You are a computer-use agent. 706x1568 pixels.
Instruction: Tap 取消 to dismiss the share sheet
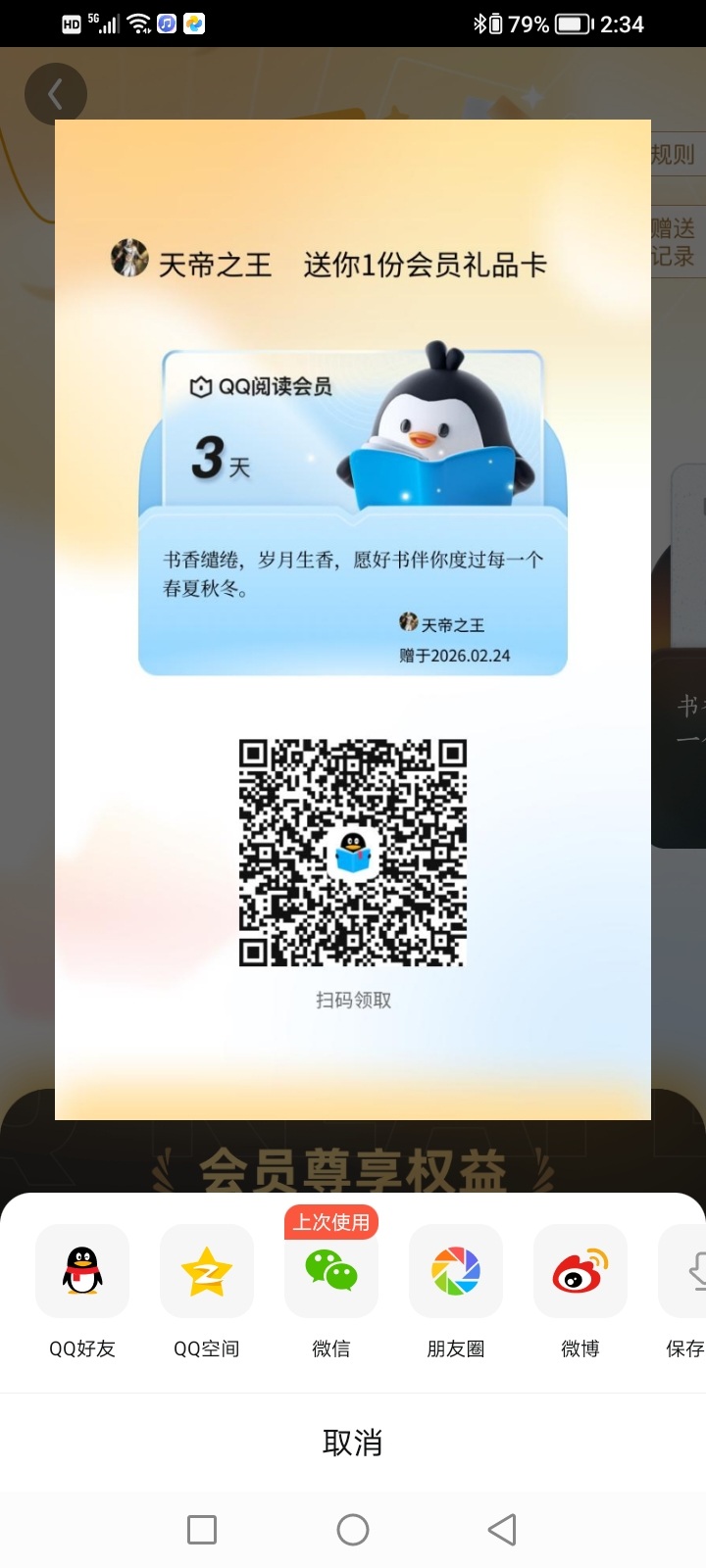pos(353,1442)
